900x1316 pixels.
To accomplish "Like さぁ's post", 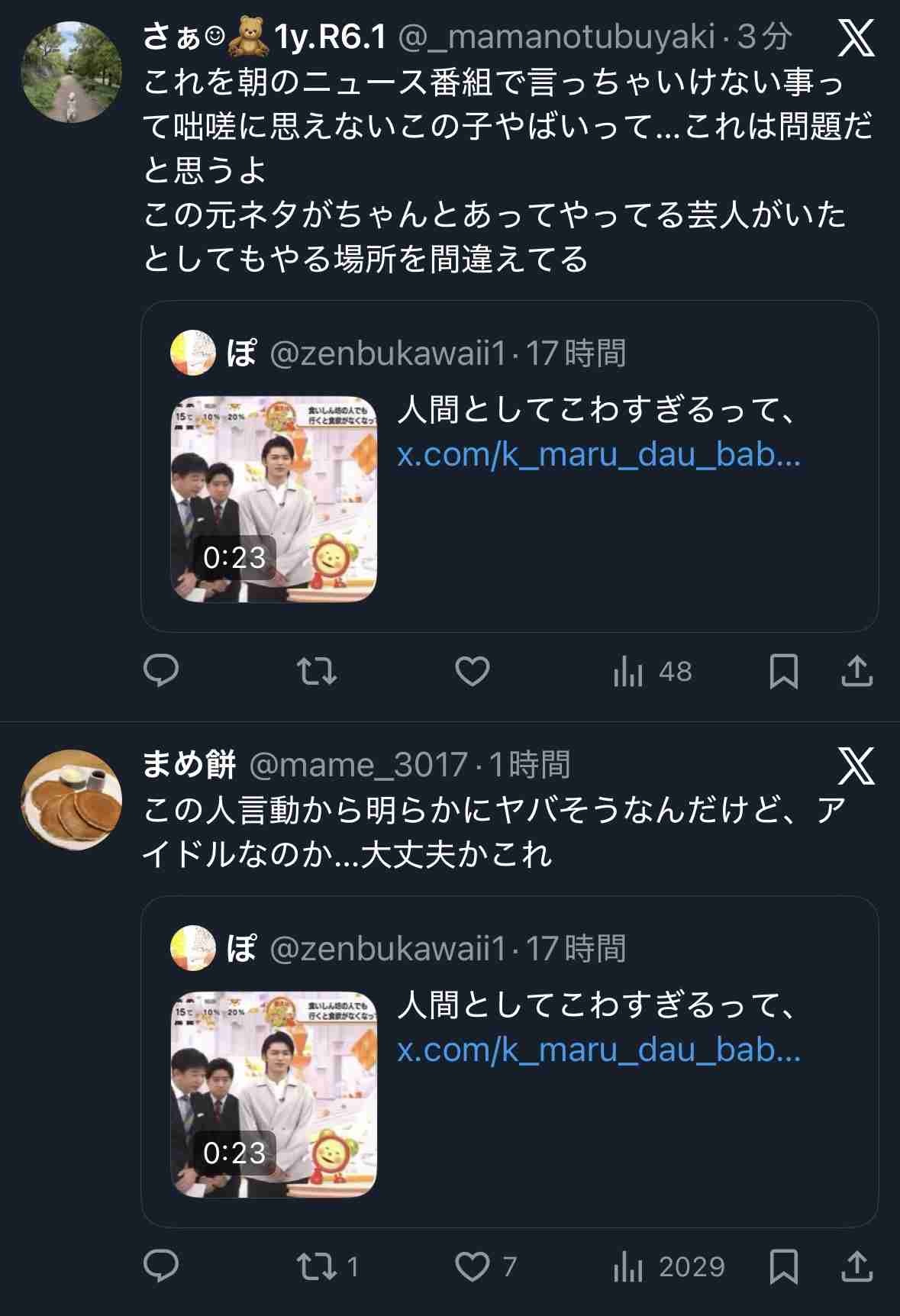I will (473, 671).
